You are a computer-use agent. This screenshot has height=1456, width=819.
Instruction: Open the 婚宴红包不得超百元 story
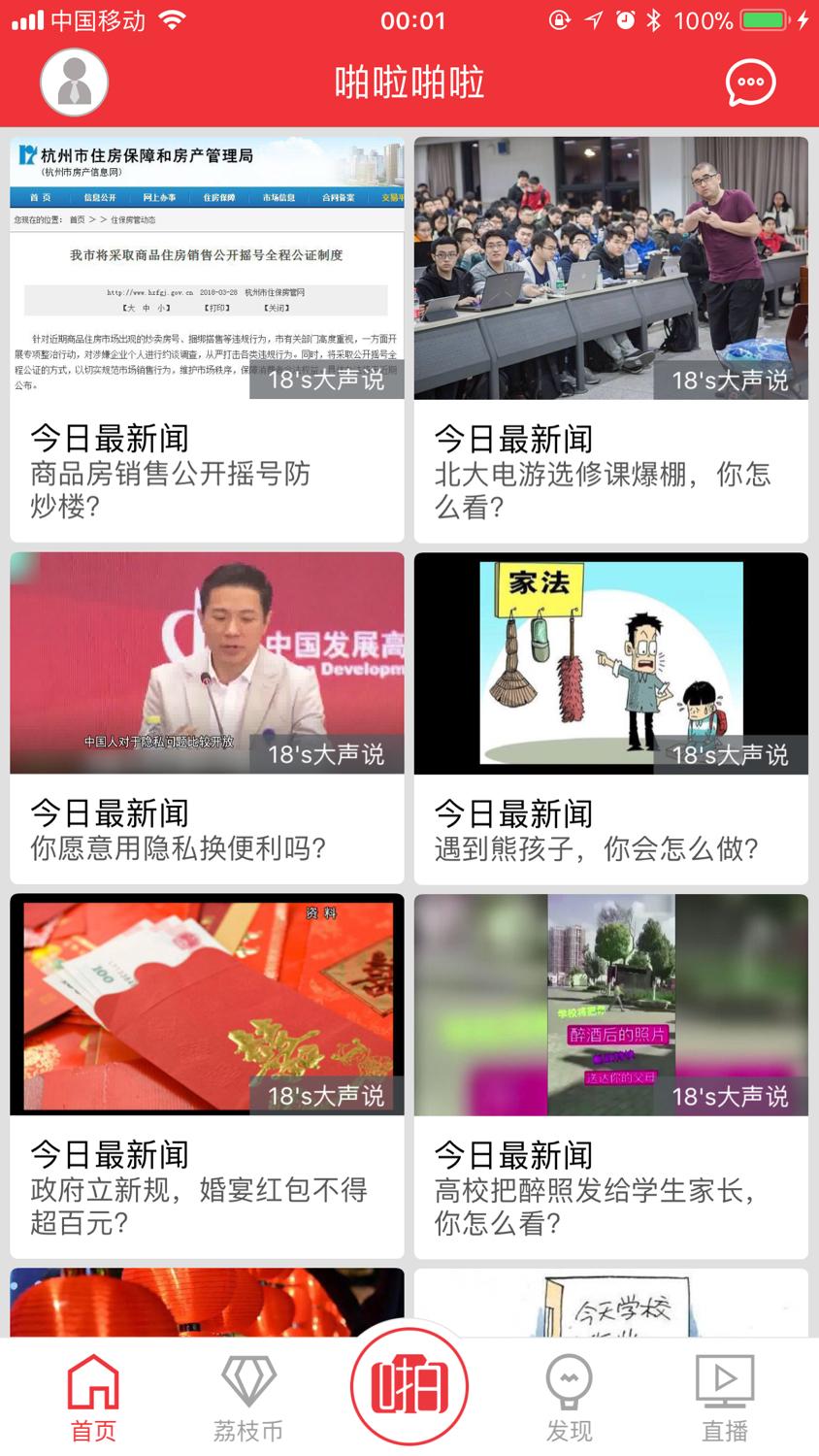coord(207,1189)
